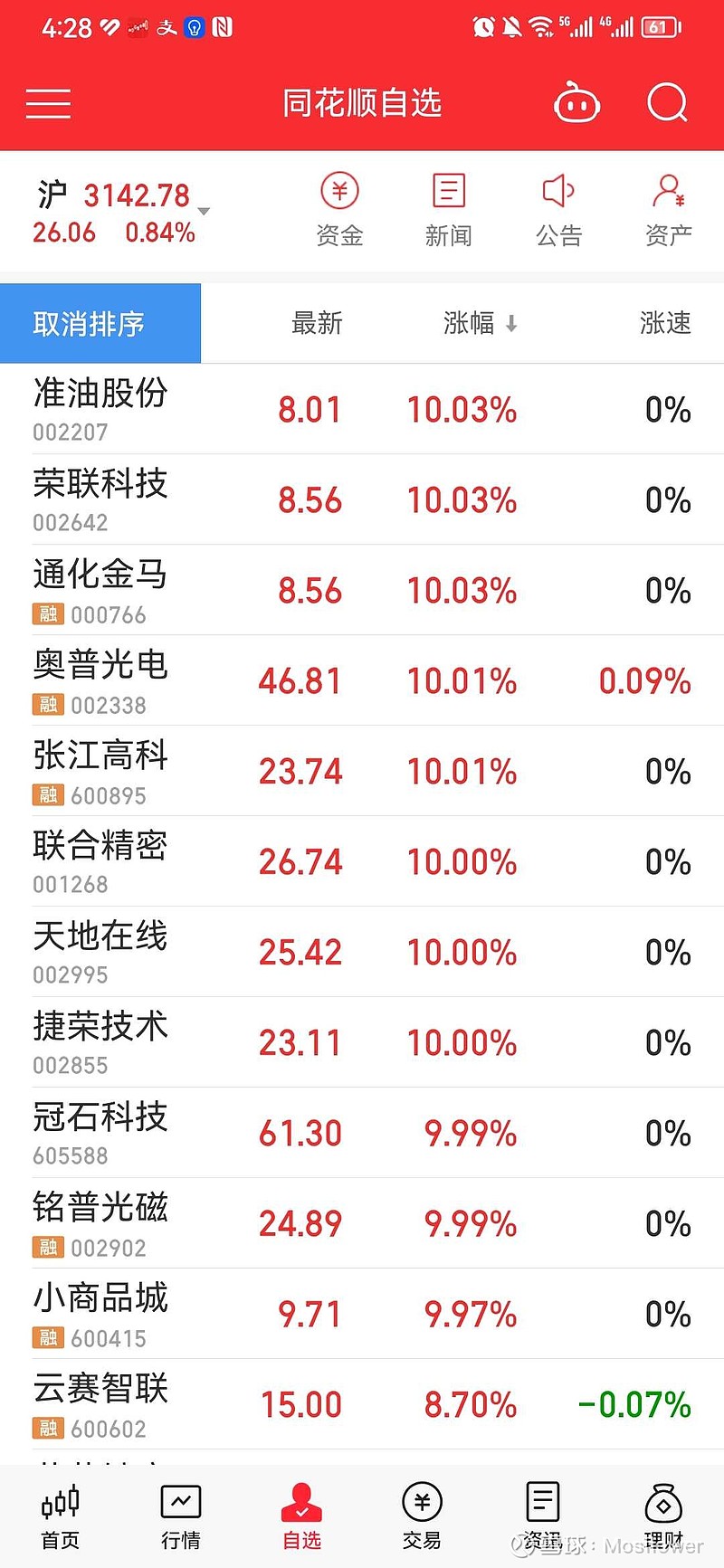
Task: Sort the list by 涨幅 column
Action: tap(481, 323)
